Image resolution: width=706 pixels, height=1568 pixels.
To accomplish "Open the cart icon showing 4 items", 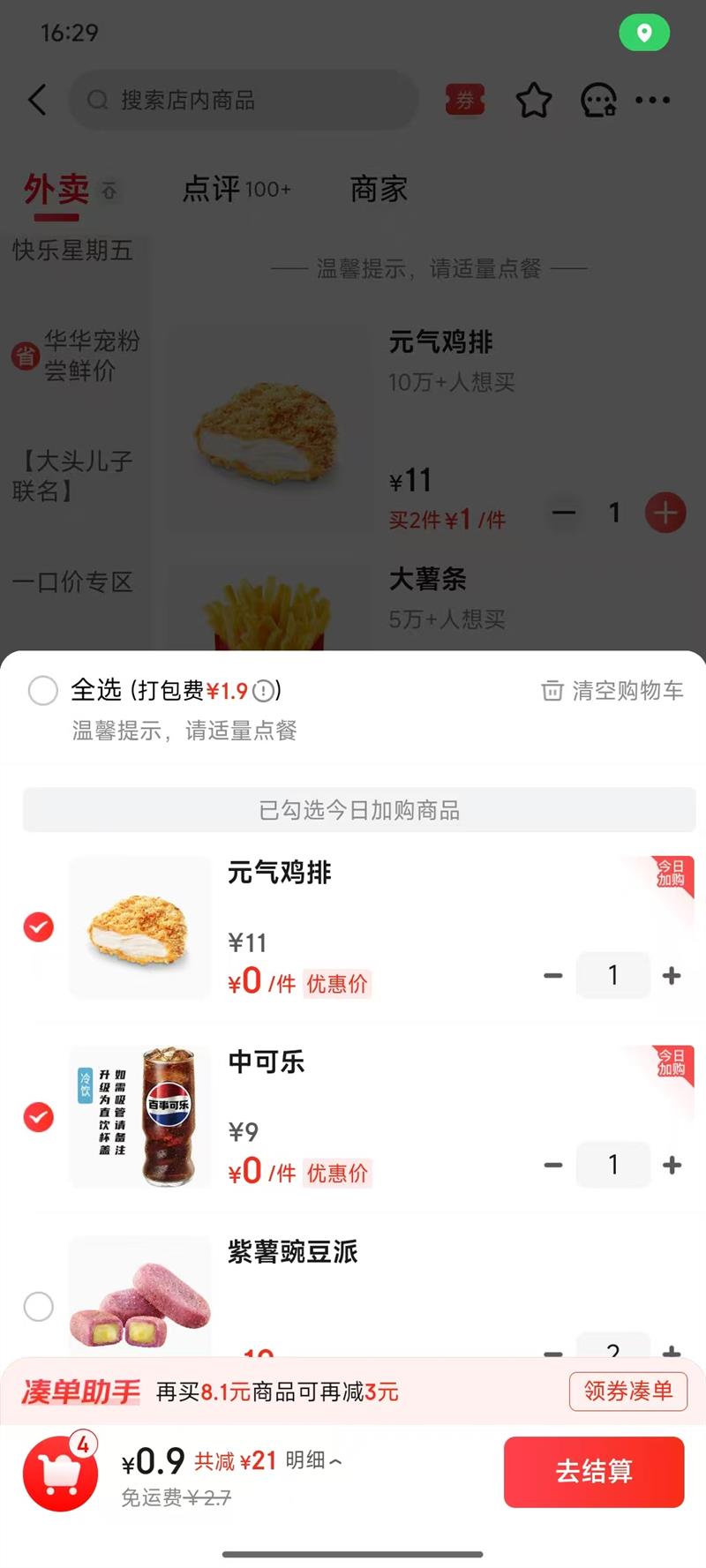I will [58, 1471].
